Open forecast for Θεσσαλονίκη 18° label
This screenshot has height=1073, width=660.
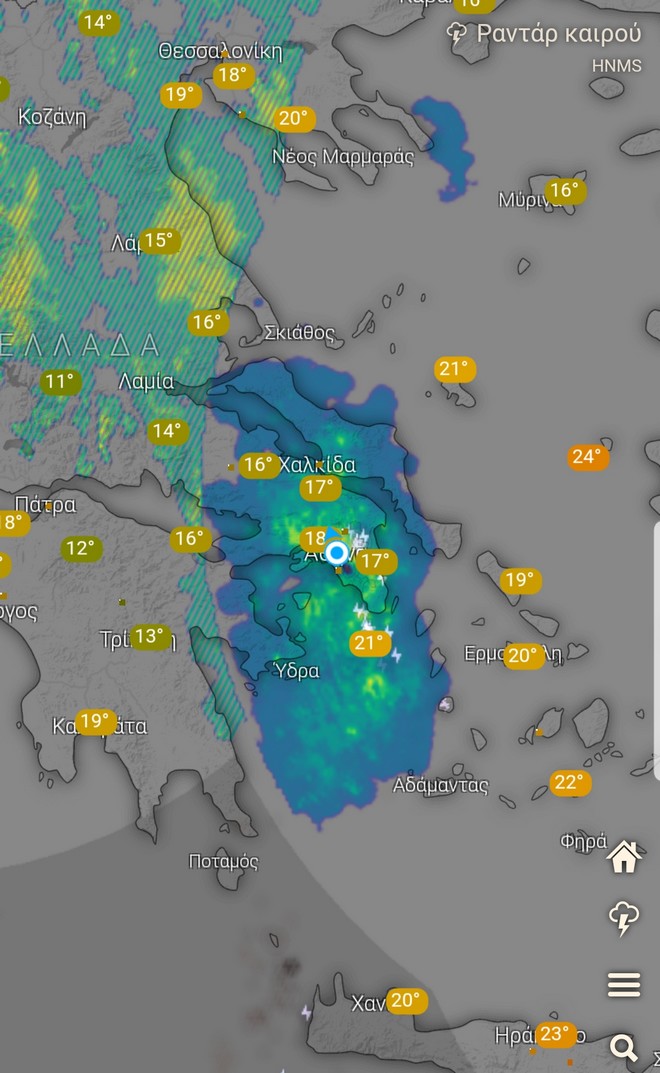click(232, 75)
